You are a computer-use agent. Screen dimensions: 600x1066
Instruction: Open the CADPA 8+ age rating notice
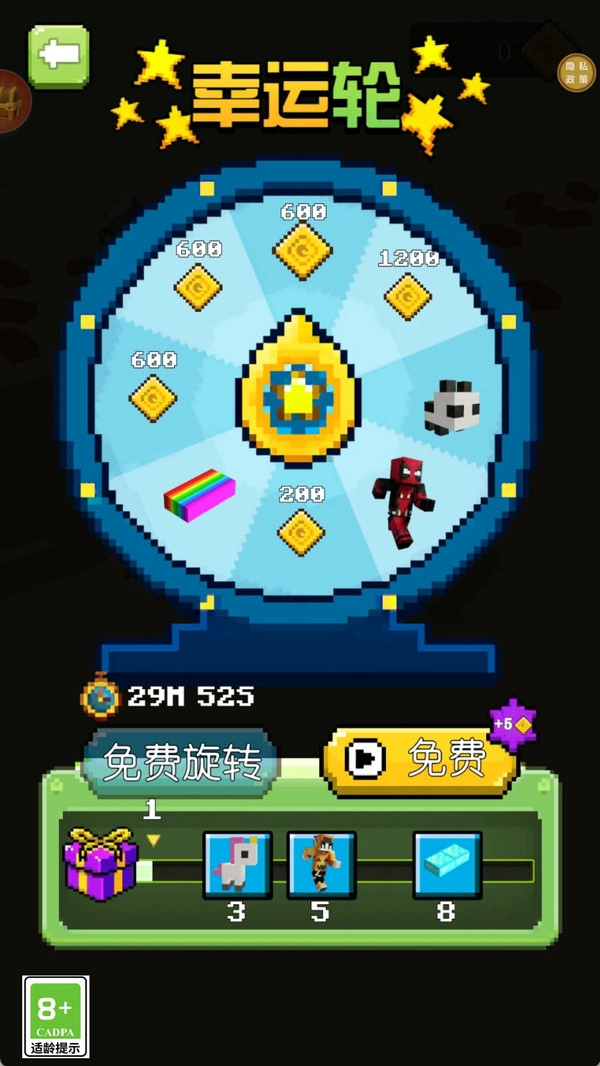pos(56,1016)
